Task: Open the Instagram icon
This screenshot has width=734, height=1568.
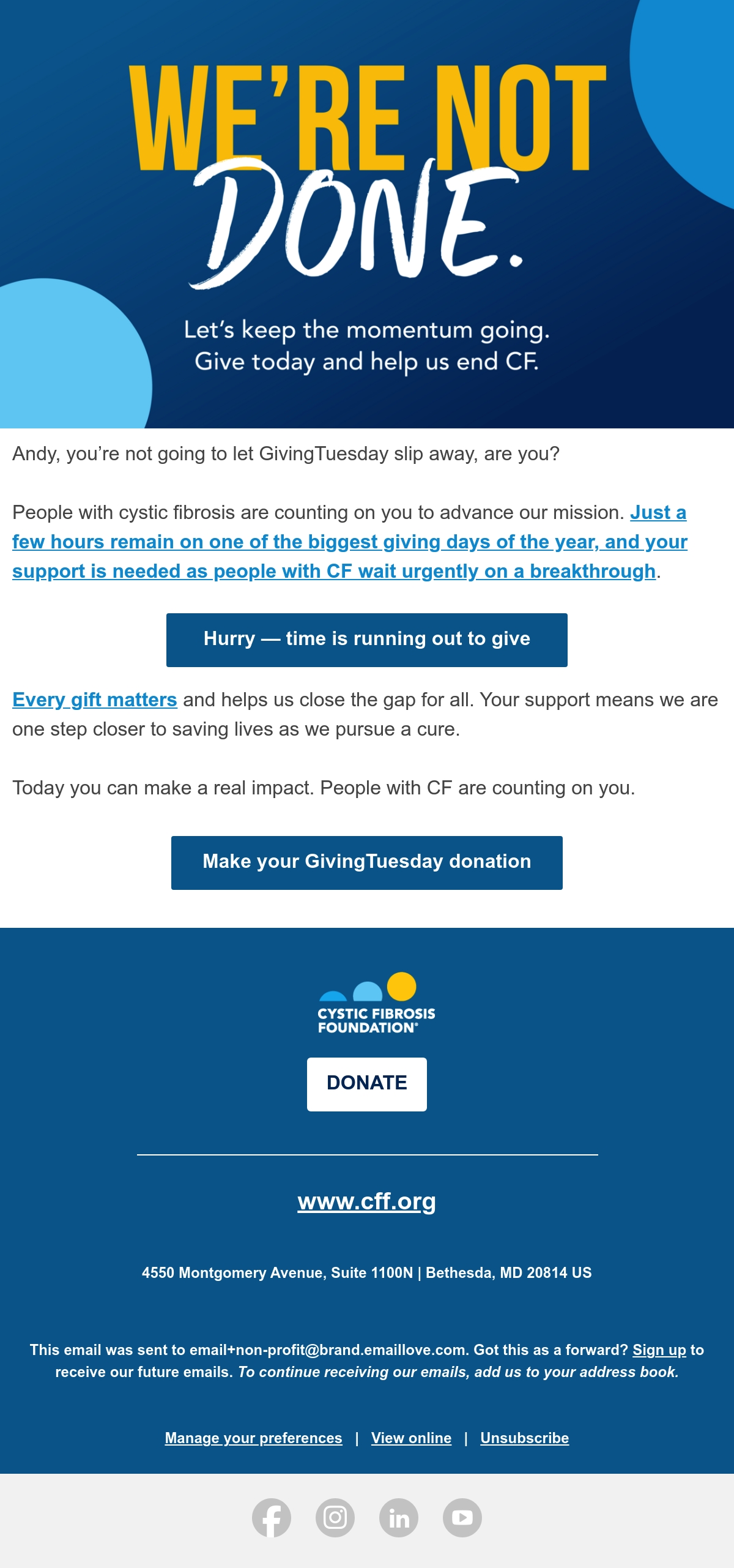Action: pos(335,1517)
